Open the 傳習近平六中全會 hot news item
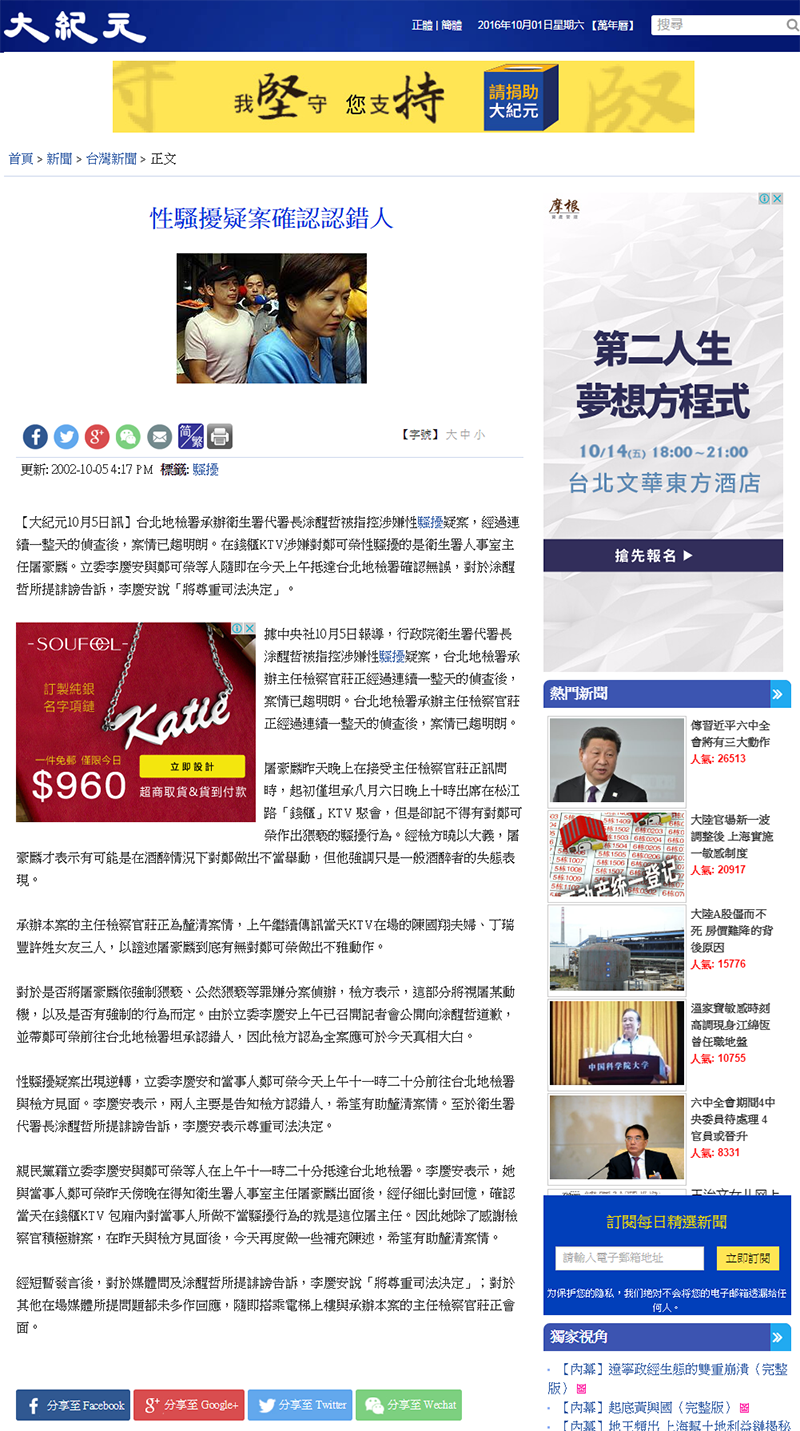This screenshot has height=1431, width=800. (730, 733)
